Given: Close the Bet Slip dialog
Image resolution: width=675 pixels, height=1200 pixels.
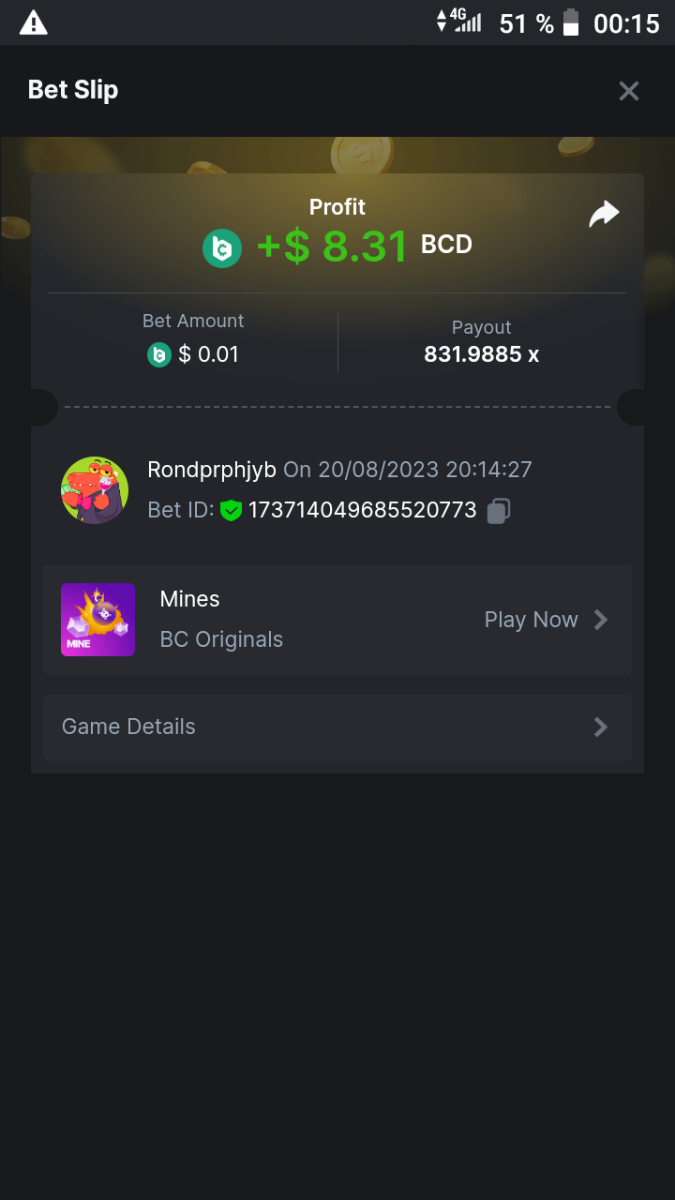Looking at the screenshot, I should click(628, 91).
